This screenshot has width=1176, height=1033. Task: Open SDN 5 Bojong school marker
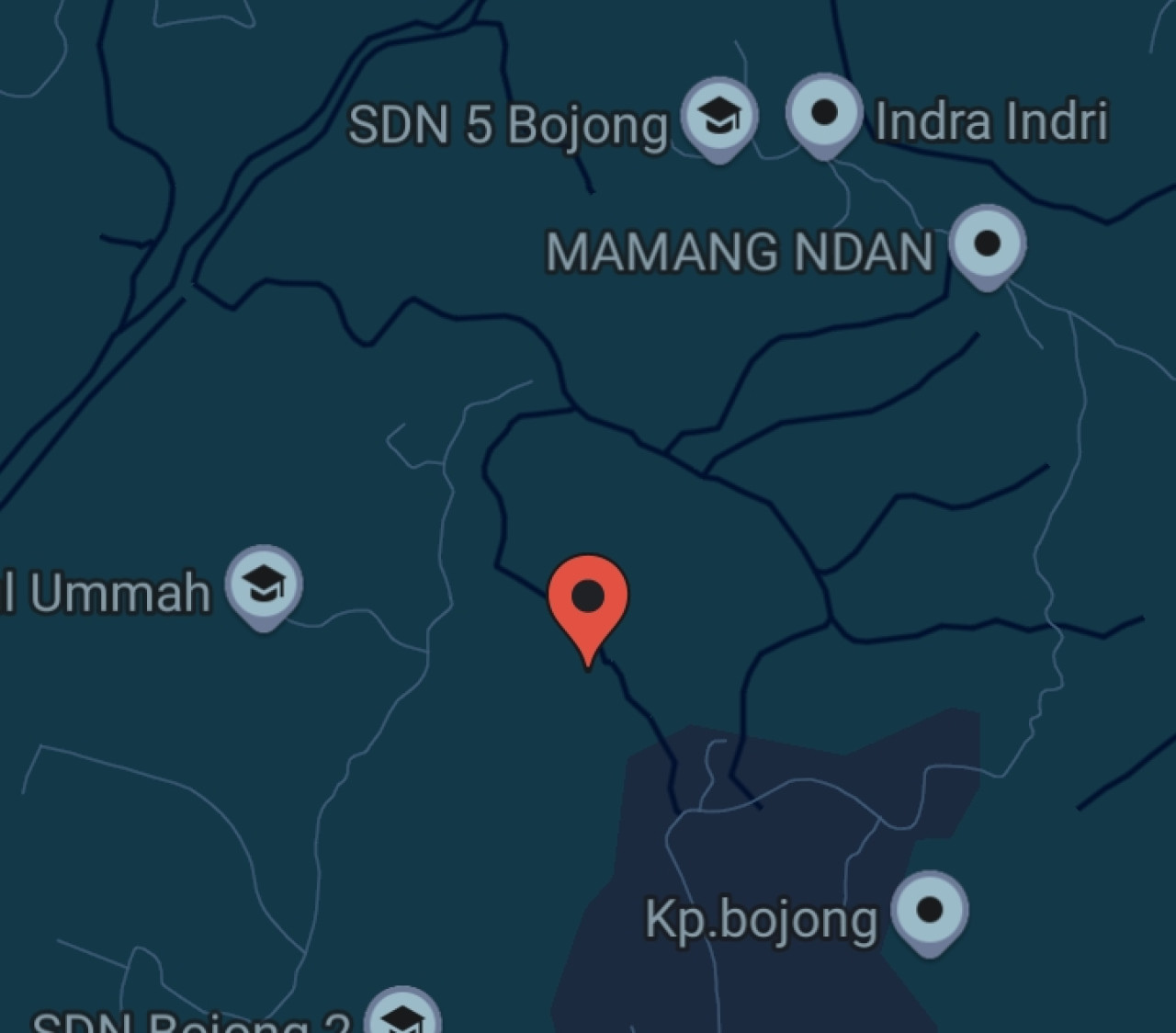pyautogui.click(x=719, y=117)
